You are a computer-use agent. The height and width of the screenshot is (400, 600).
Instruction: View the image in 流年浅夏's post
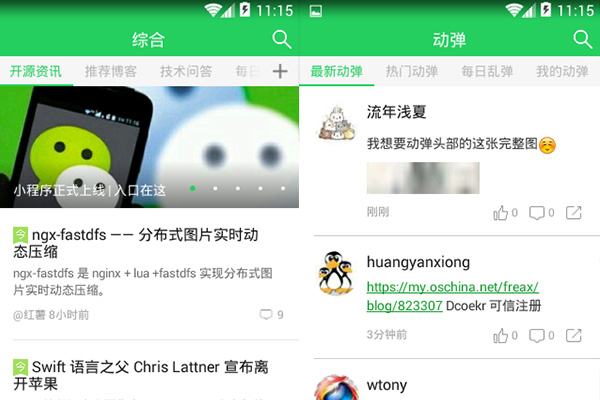tap(423, 178)
